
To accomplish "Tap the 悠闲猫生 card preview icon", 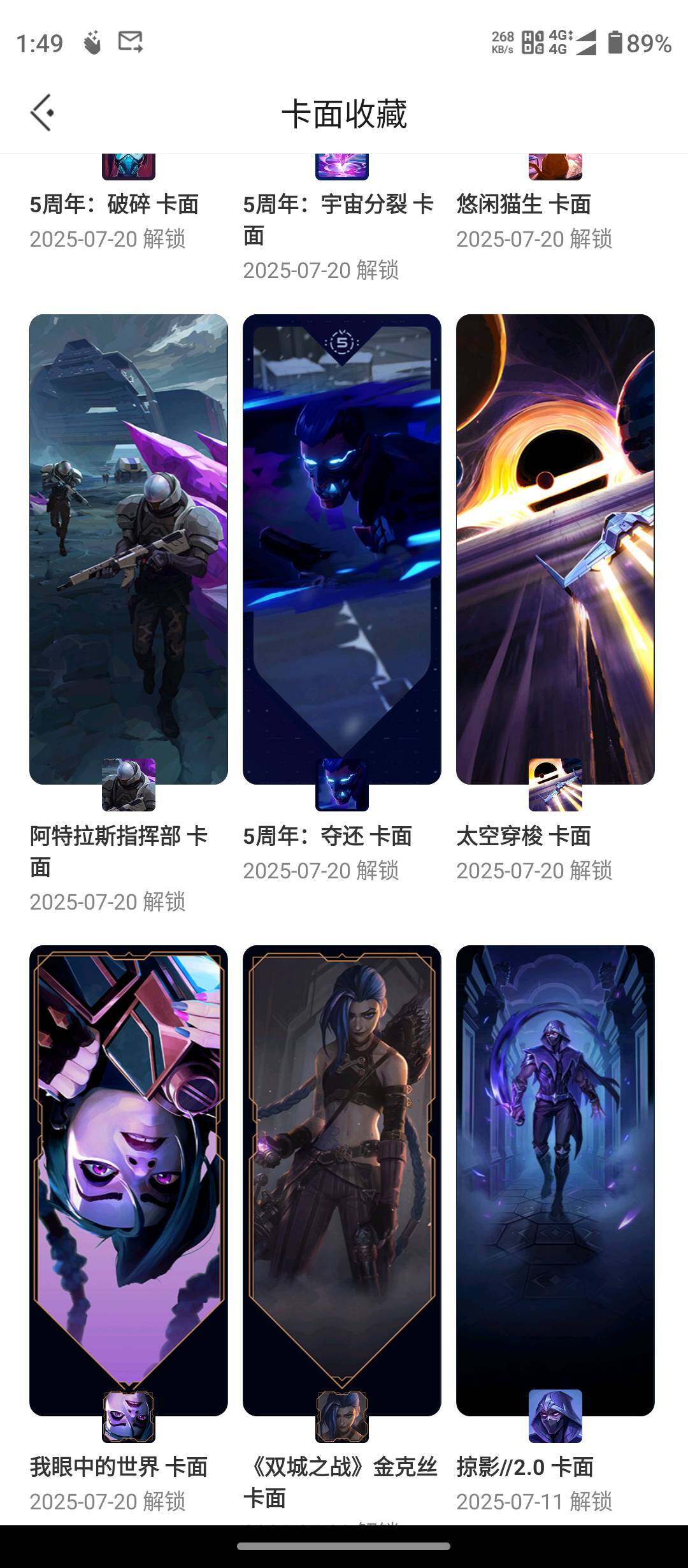I will coord(555,166).
